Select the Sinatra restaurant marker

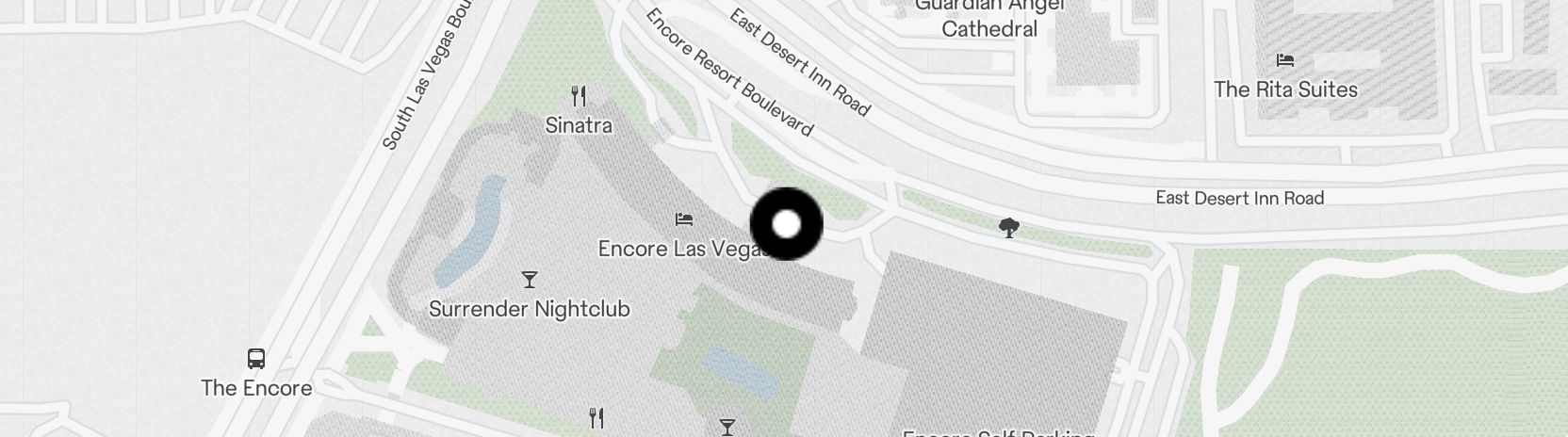tap(579, 96)
